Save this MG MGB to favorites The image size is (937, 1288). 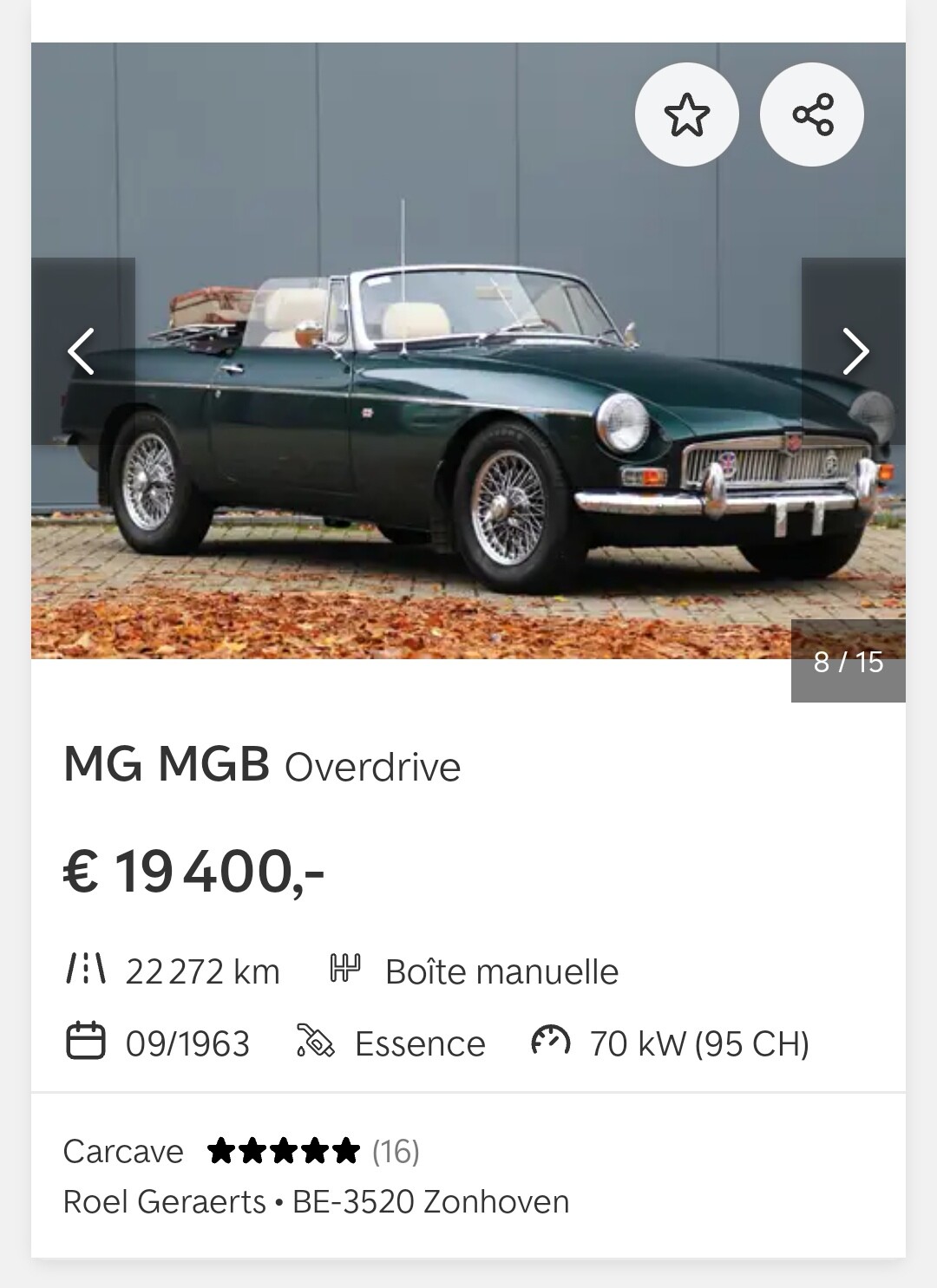tap(686, 114)
